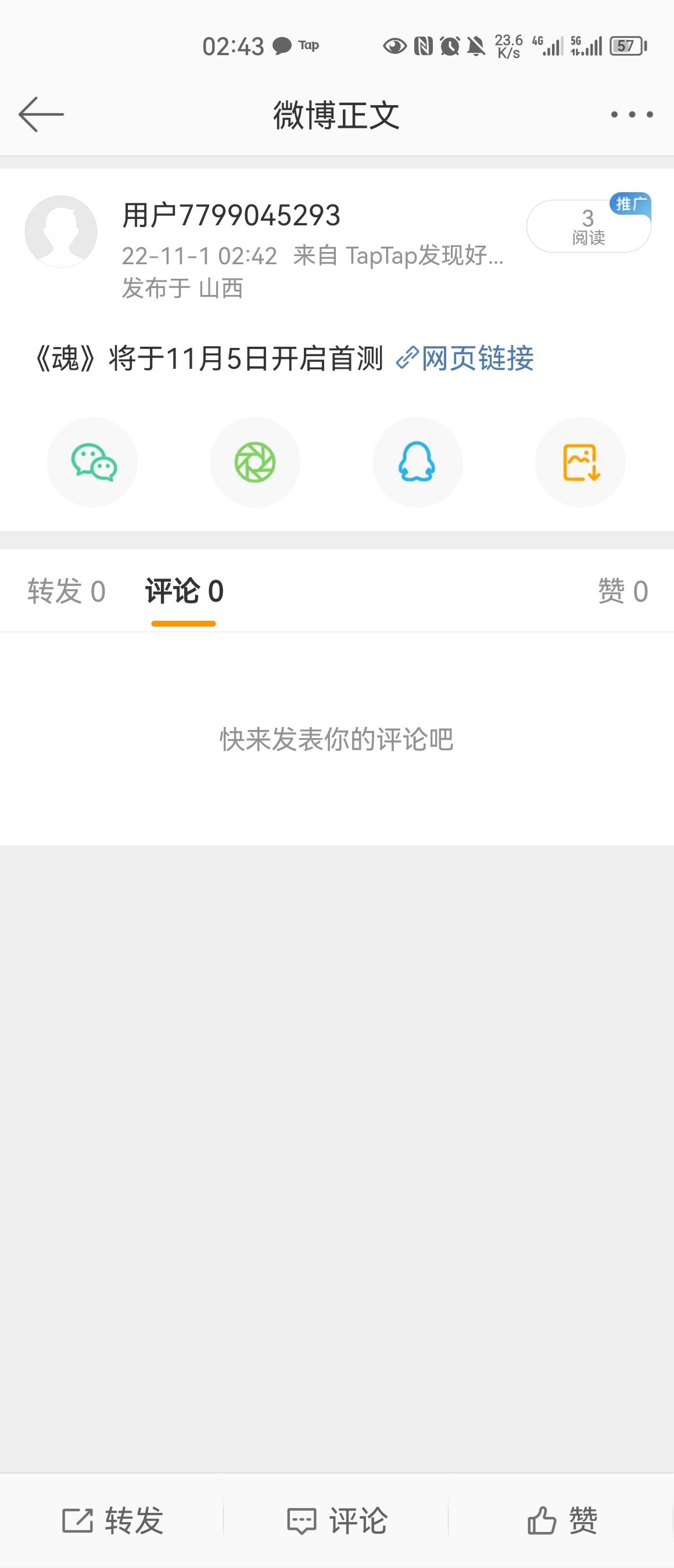Switch to the 转发 reposts tab
This screenshot has width=674, height=1568.
[64, 591]
